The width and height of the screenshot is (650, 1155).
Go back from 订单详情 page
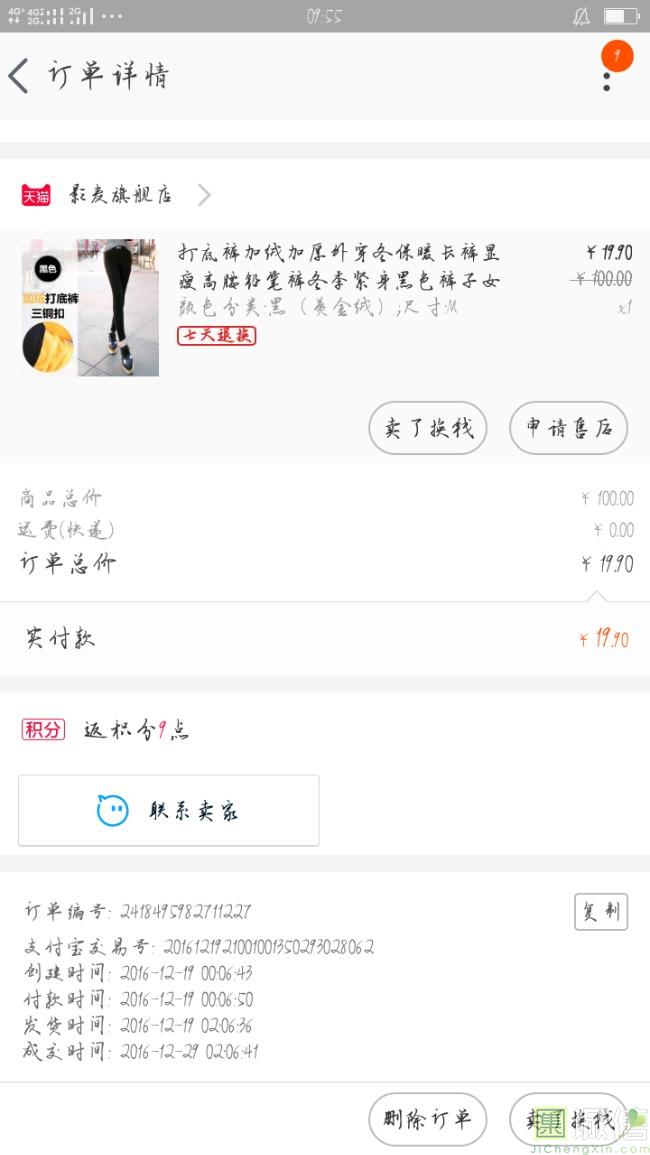[x=20, y=76]
